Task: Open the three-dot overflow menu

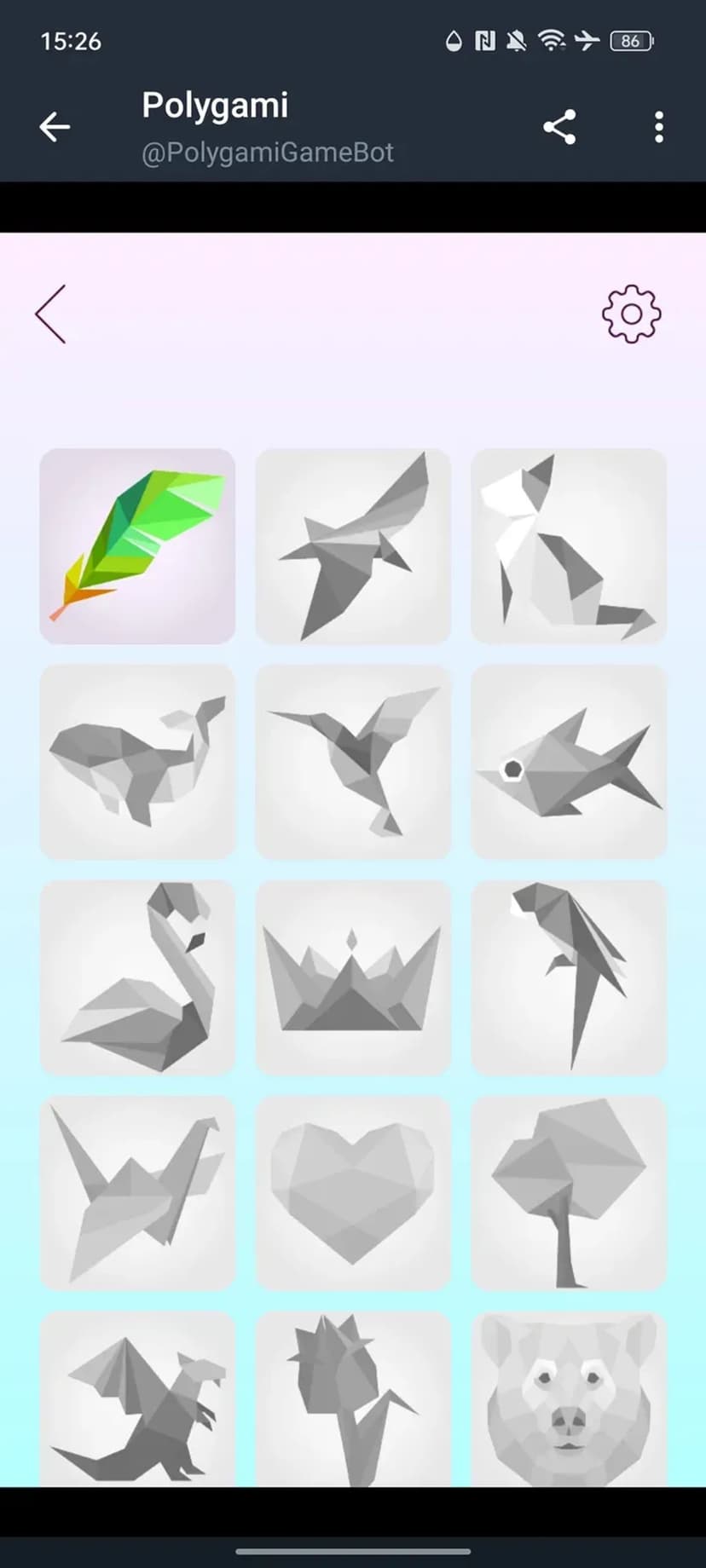Action: tap(658, 127)
